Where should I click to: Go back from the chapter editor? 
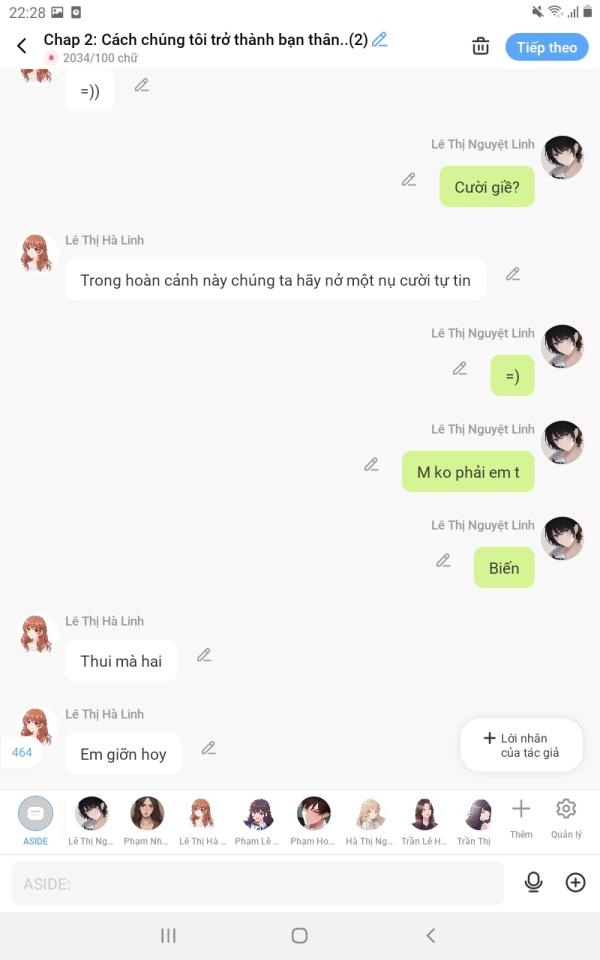click(x=22, y=46)
